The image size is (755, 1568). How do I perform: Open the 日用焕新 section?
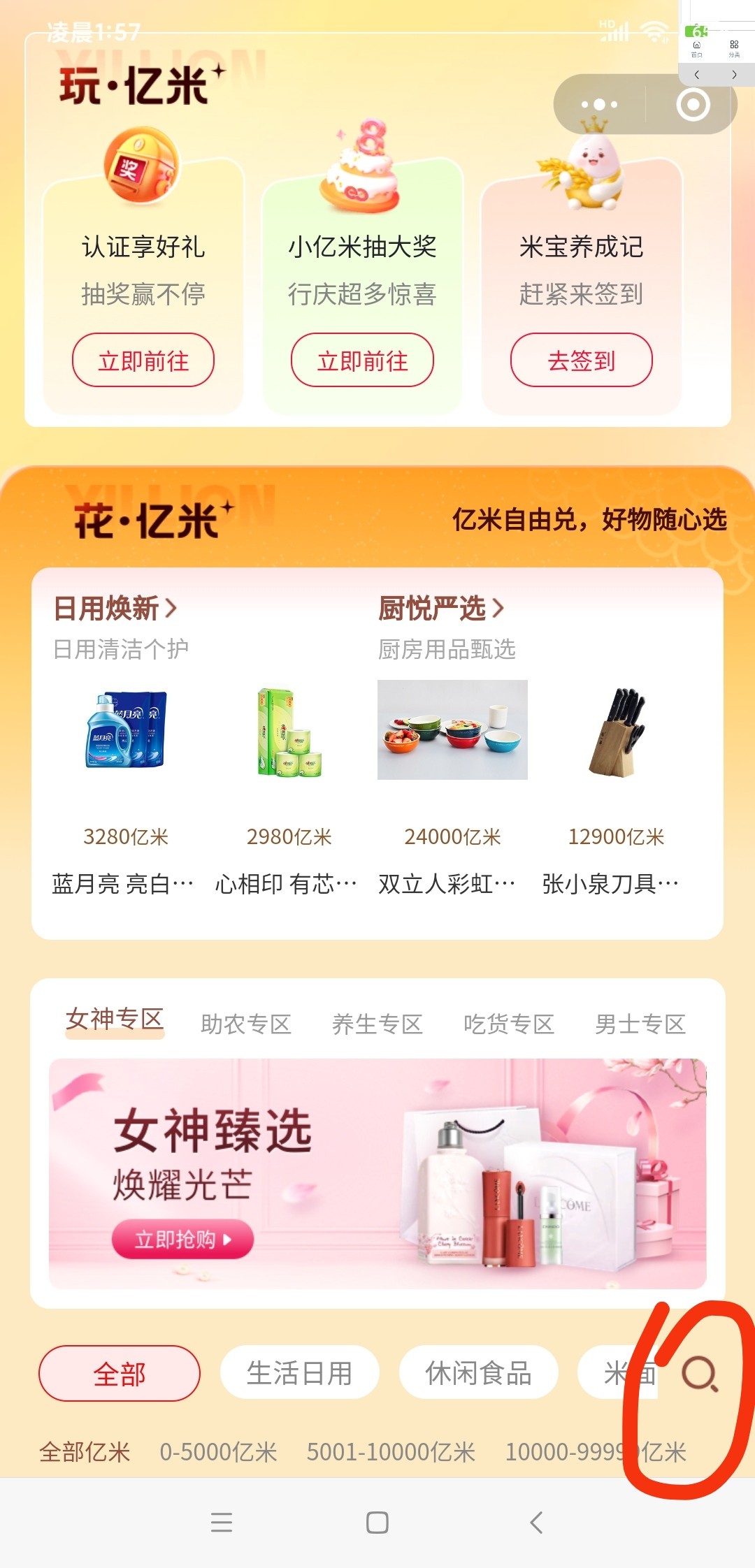115,609
